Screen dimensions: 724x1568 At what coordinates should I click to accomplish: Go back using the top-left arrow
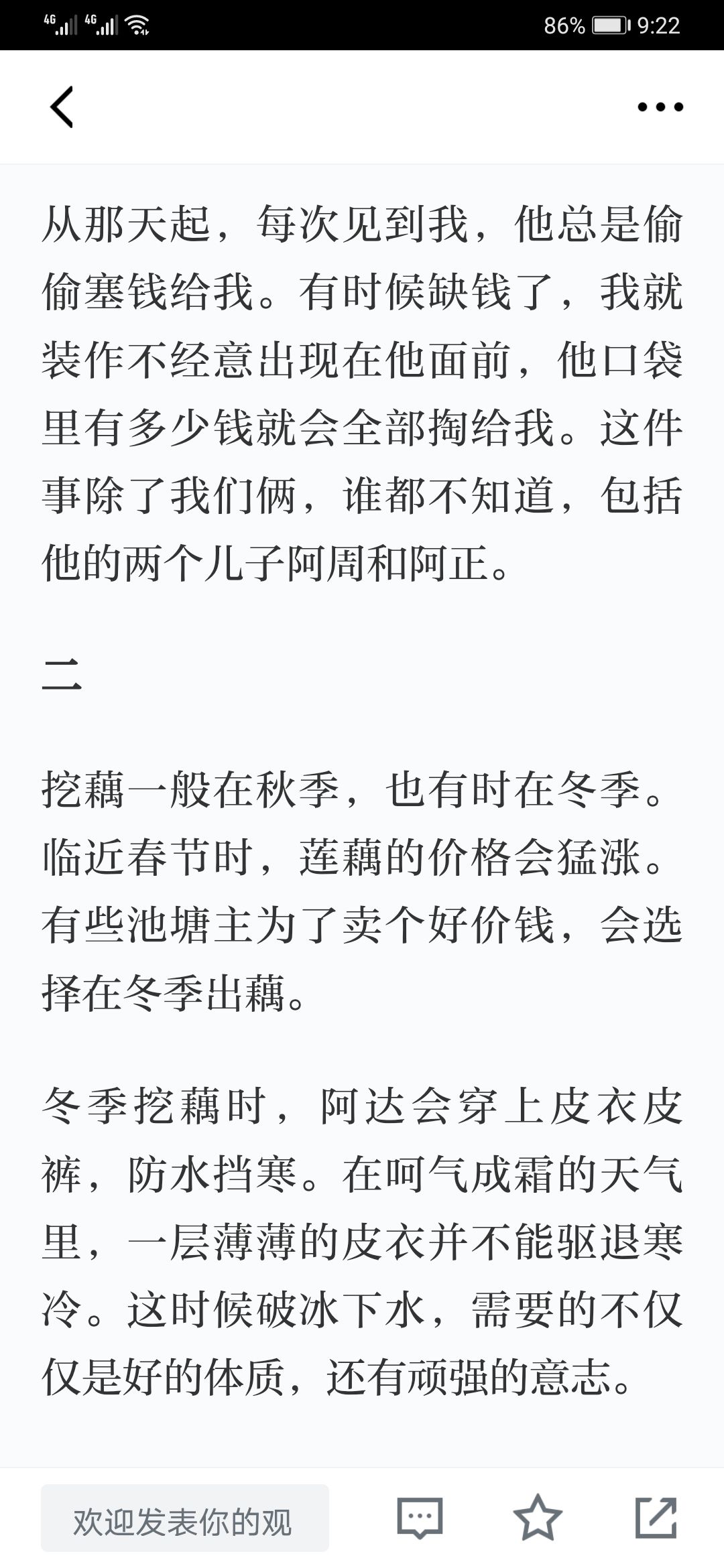(62, 107)
